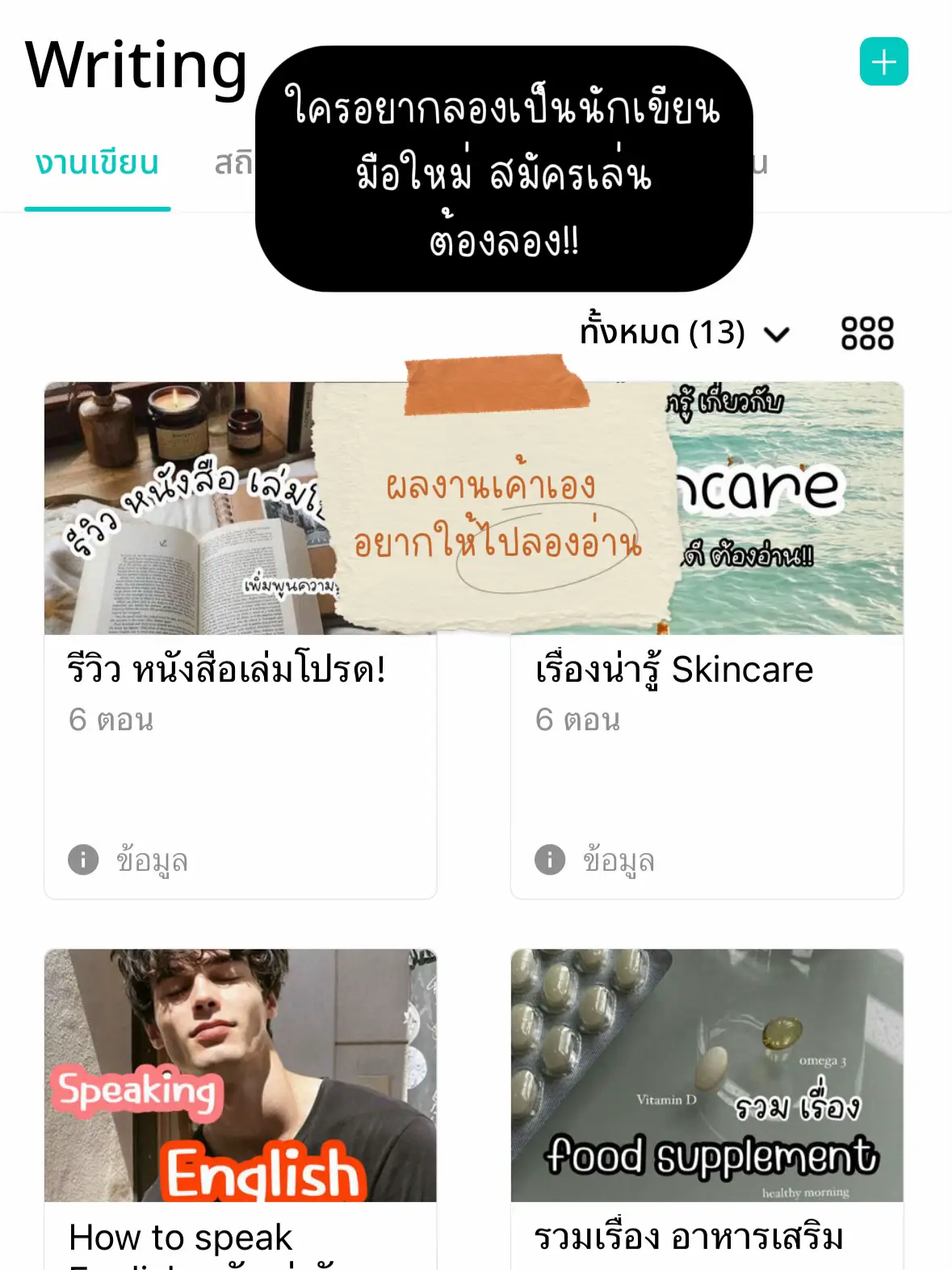Select the งานเขียน tab
Viewport: 952px width, 1270px height.
[x=97, y=163]
